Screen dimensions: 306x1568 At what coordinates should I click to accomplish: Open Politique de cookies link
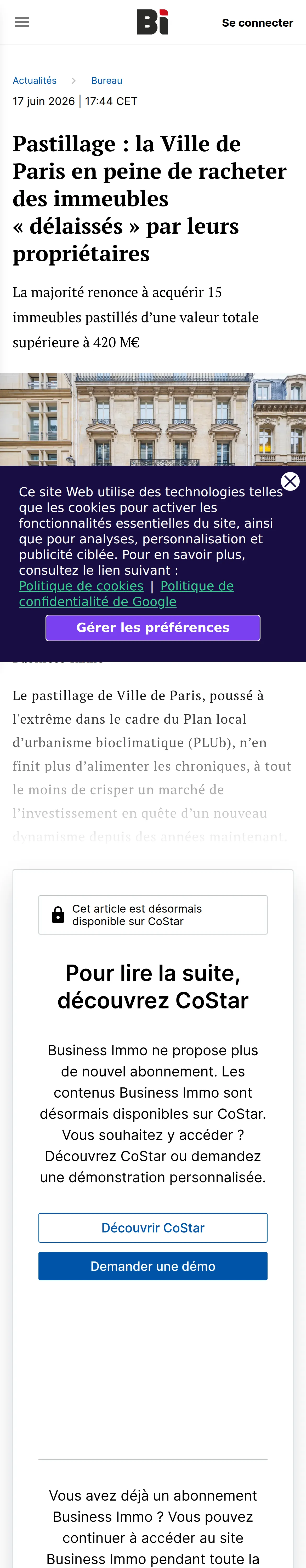[x=81, y=586]
